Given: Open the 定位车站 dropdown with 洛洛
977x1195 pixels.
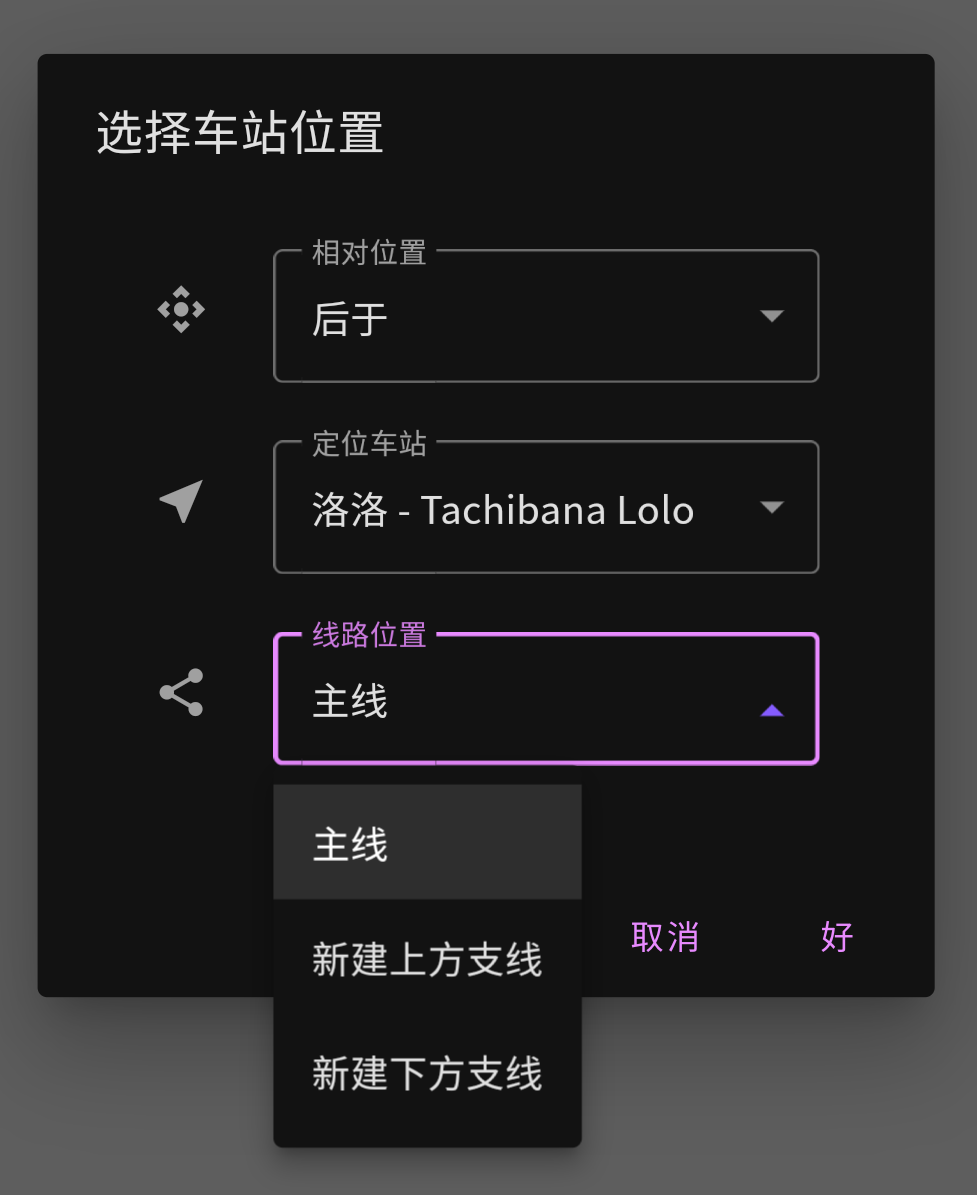Looking at the screenshot, I should pyautogui.click(x=546, y=508).
